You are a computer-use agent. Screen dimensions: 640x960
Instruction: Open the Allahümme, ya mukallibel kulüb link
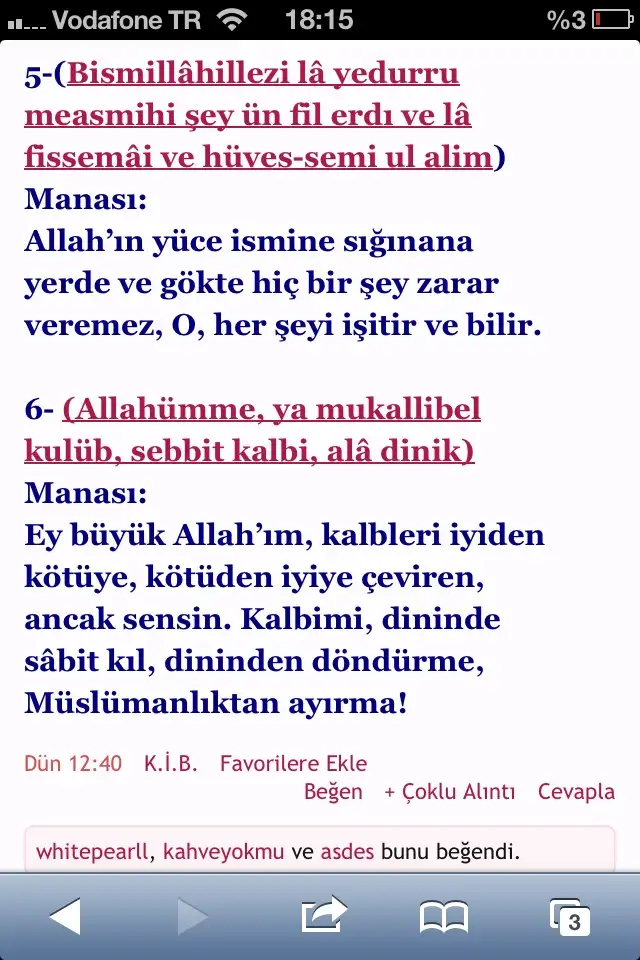point(252,430)
